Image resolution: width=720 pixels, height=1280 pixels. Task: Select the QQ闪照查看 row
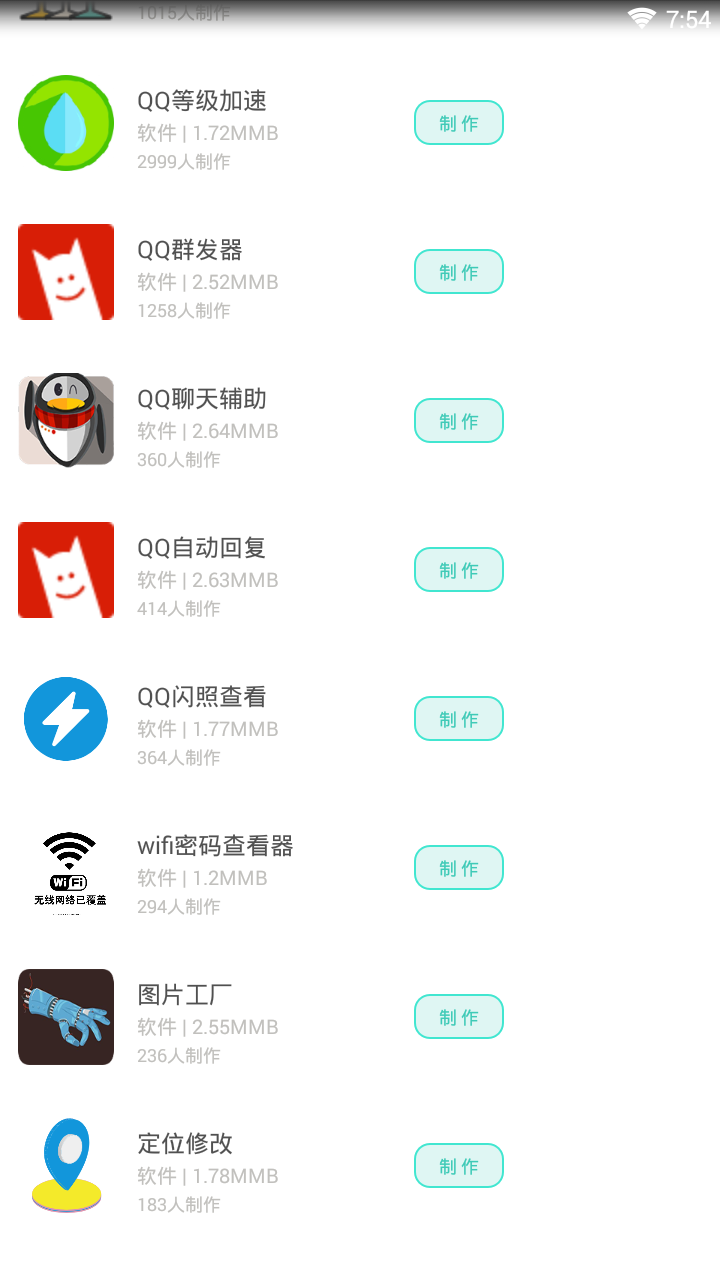click(202, 697)
